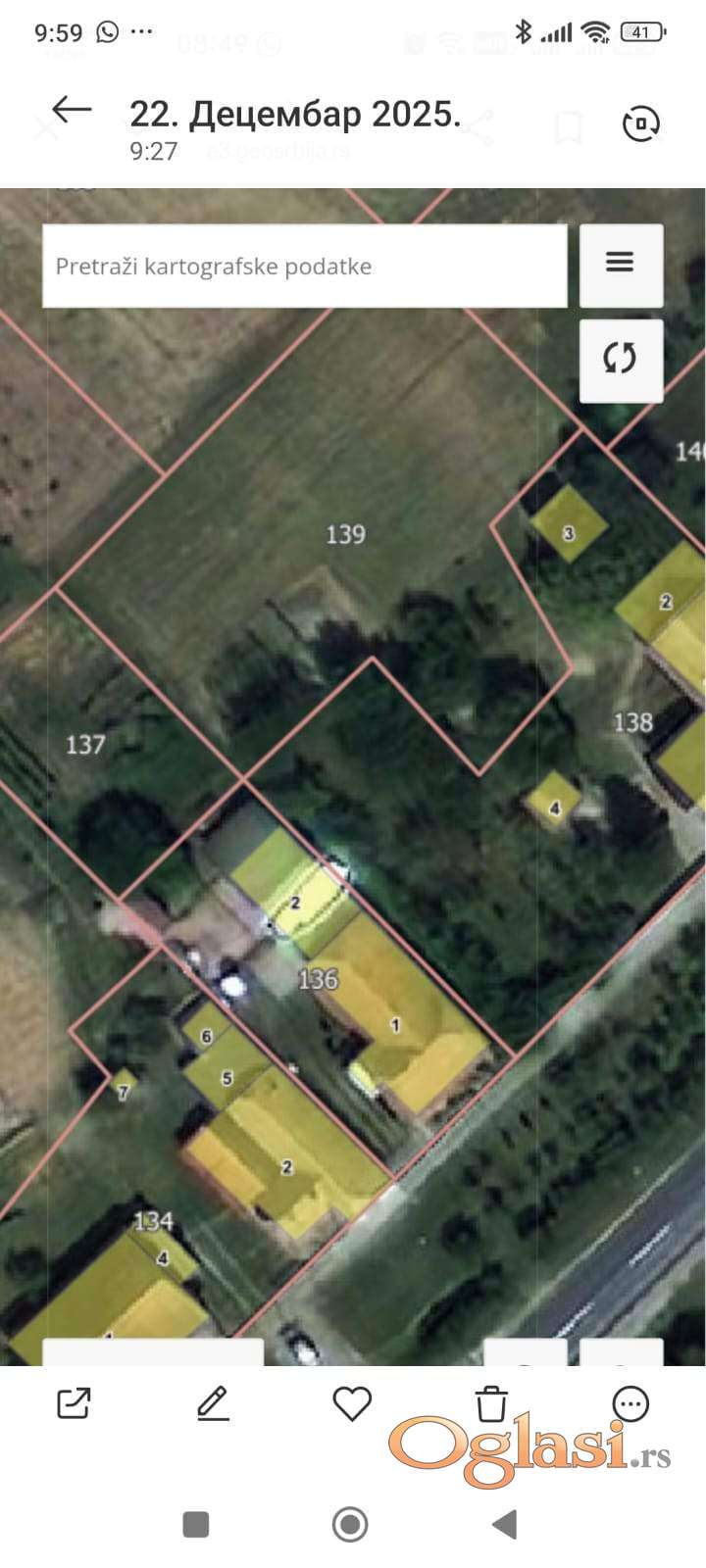This screenshot has width=706, height=1568.
Task: Go back from the photo viewer
Action: (71, 111)
